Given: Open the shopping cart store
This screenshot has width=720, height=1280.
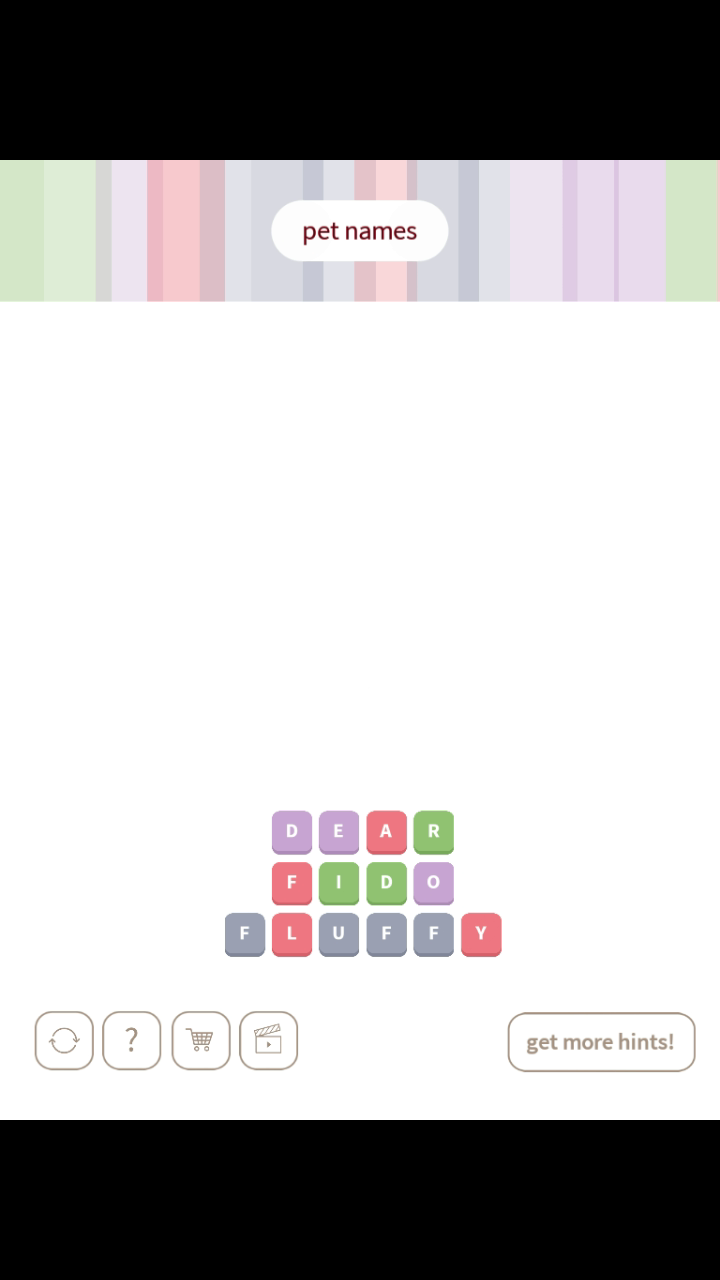Looking at the screenshot, I should [200, 1041].
